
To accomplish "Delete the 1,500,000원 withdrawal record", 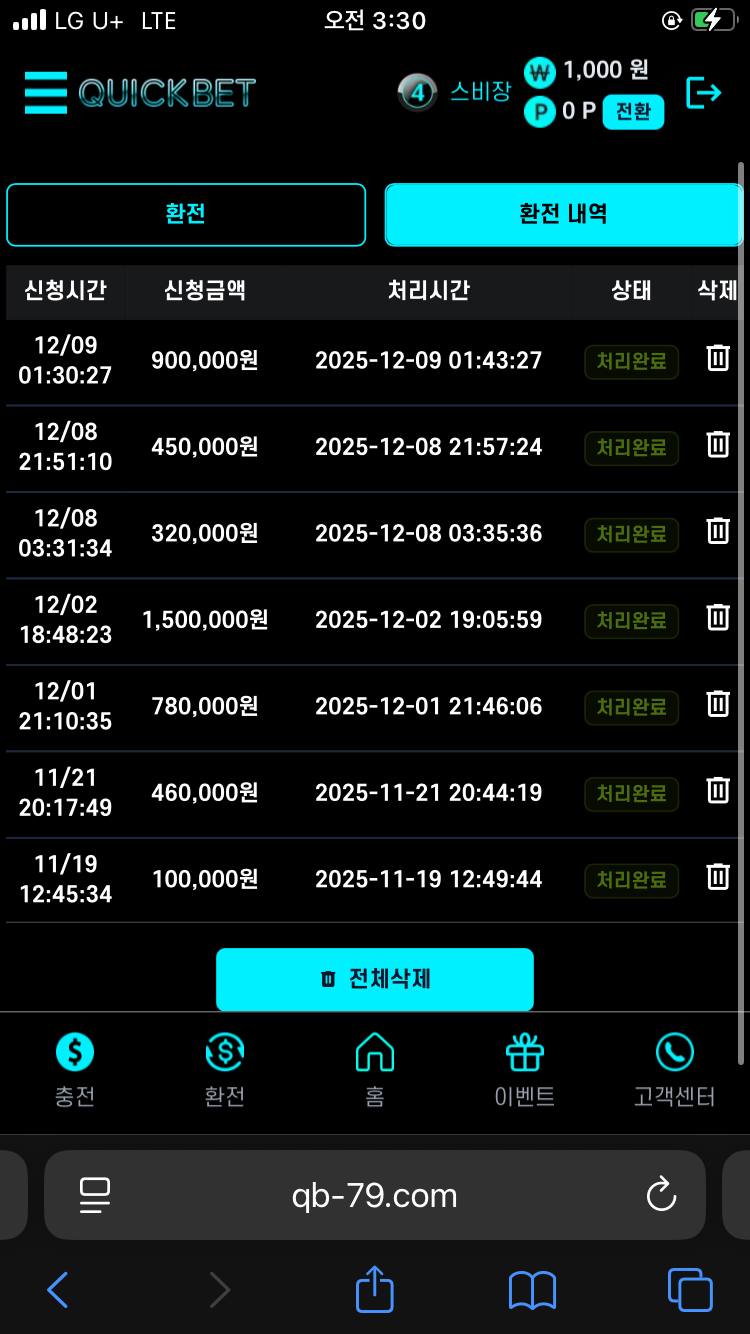I will (718, 618).
